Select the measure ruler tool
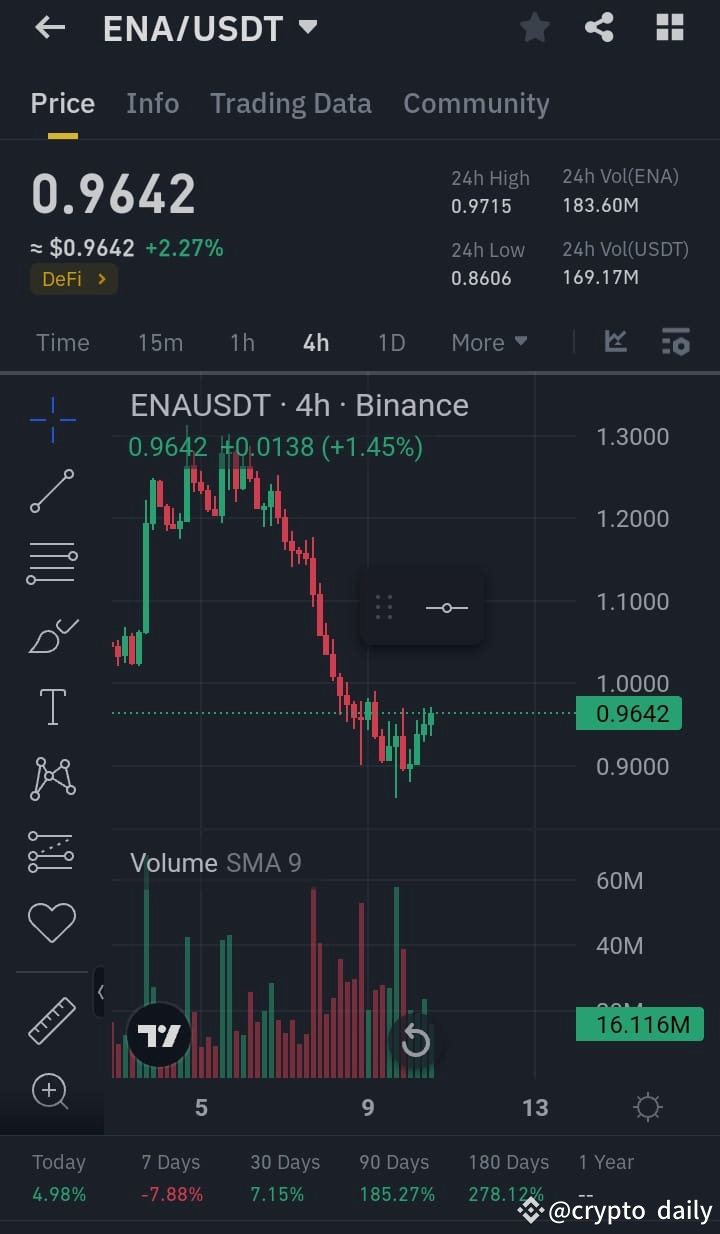The width and height of the screenshot is (720, 1234). [x=51, y=1020]
